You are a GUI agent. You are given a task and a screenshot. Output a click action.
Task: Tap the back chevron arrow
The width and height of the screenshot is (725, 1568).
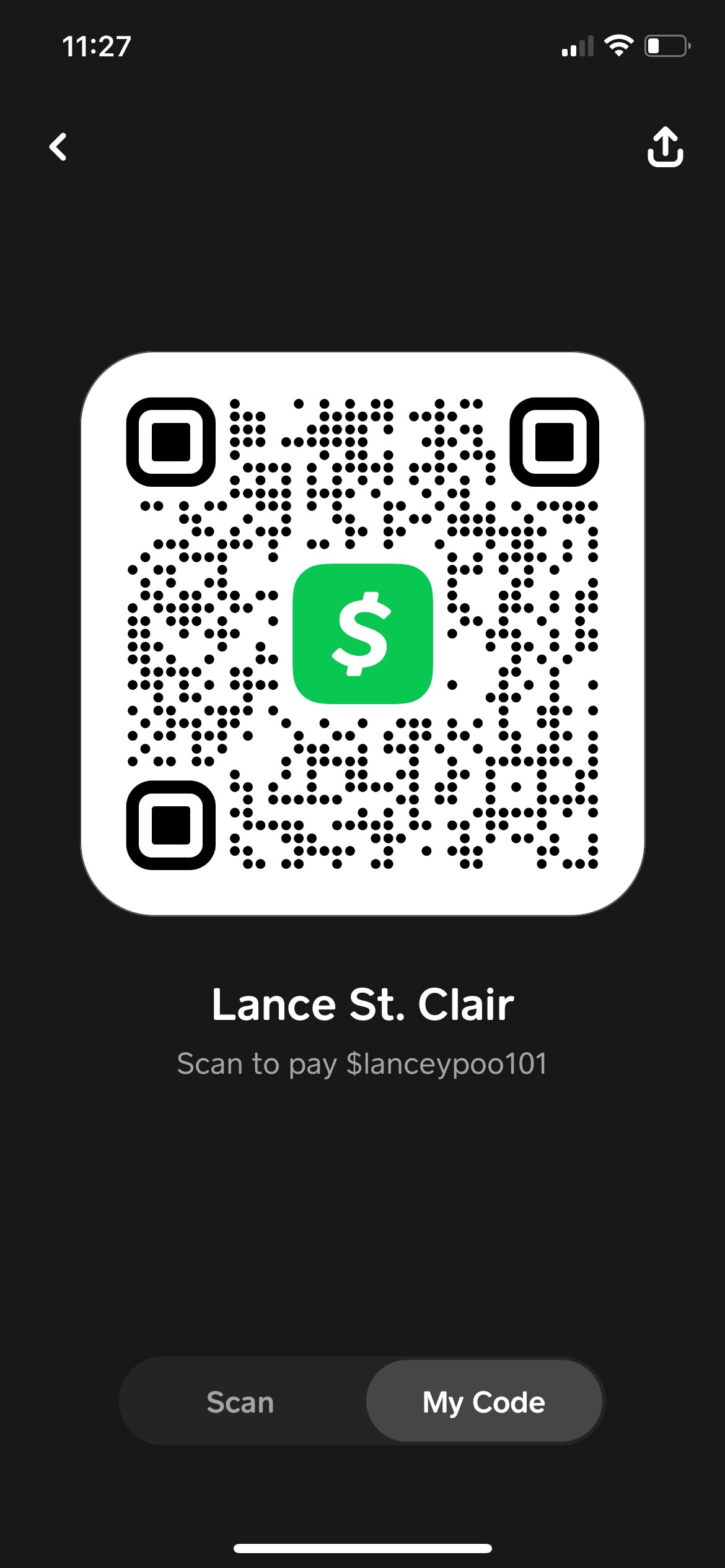(x=58, y=147)
